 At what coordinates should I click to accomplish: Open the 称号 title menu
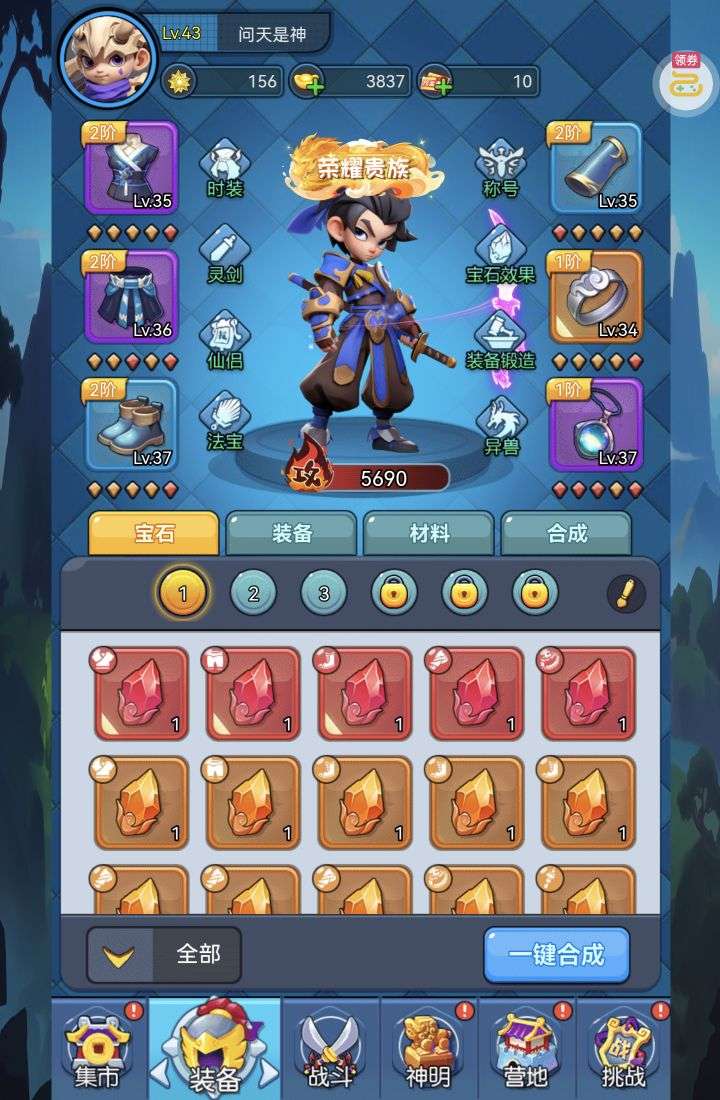pos(501,168)
